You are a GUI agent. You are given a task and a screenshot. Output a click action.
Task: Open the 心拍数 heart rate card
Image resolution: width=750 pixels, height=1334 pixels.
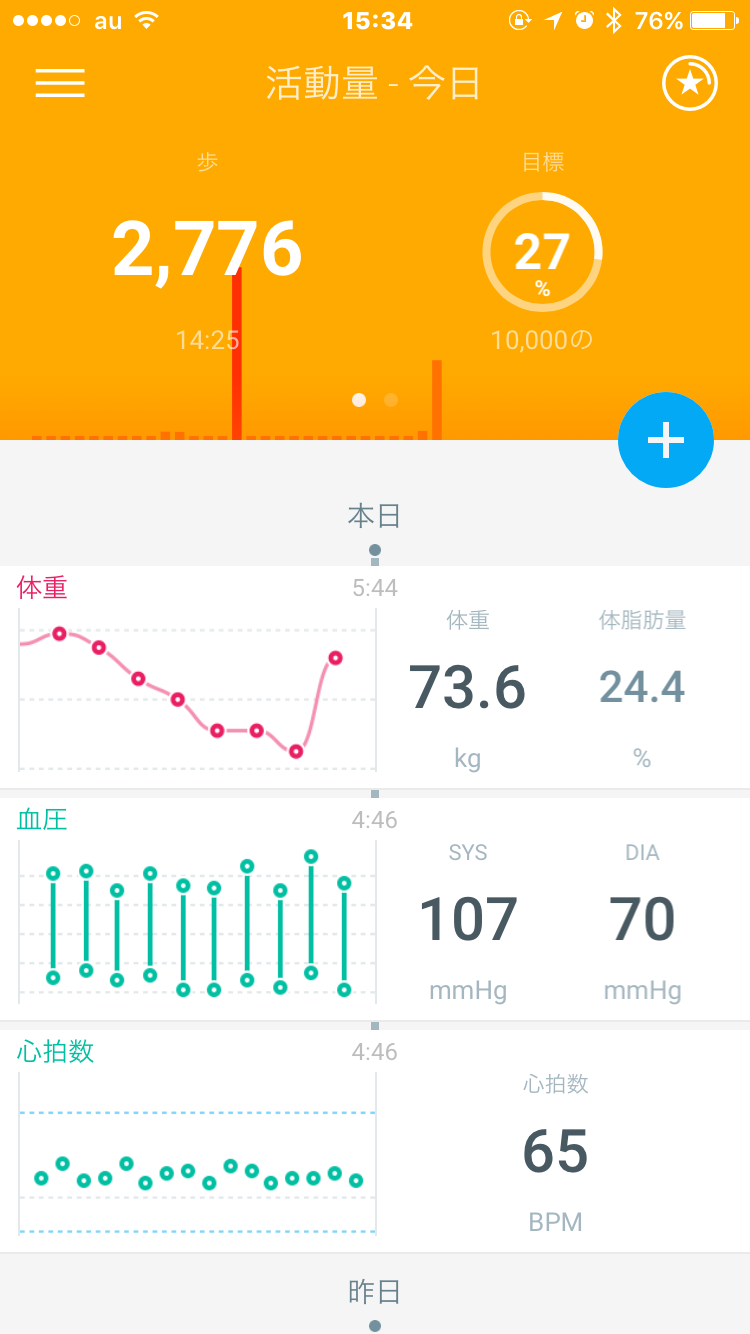(x=375, y=1141)
